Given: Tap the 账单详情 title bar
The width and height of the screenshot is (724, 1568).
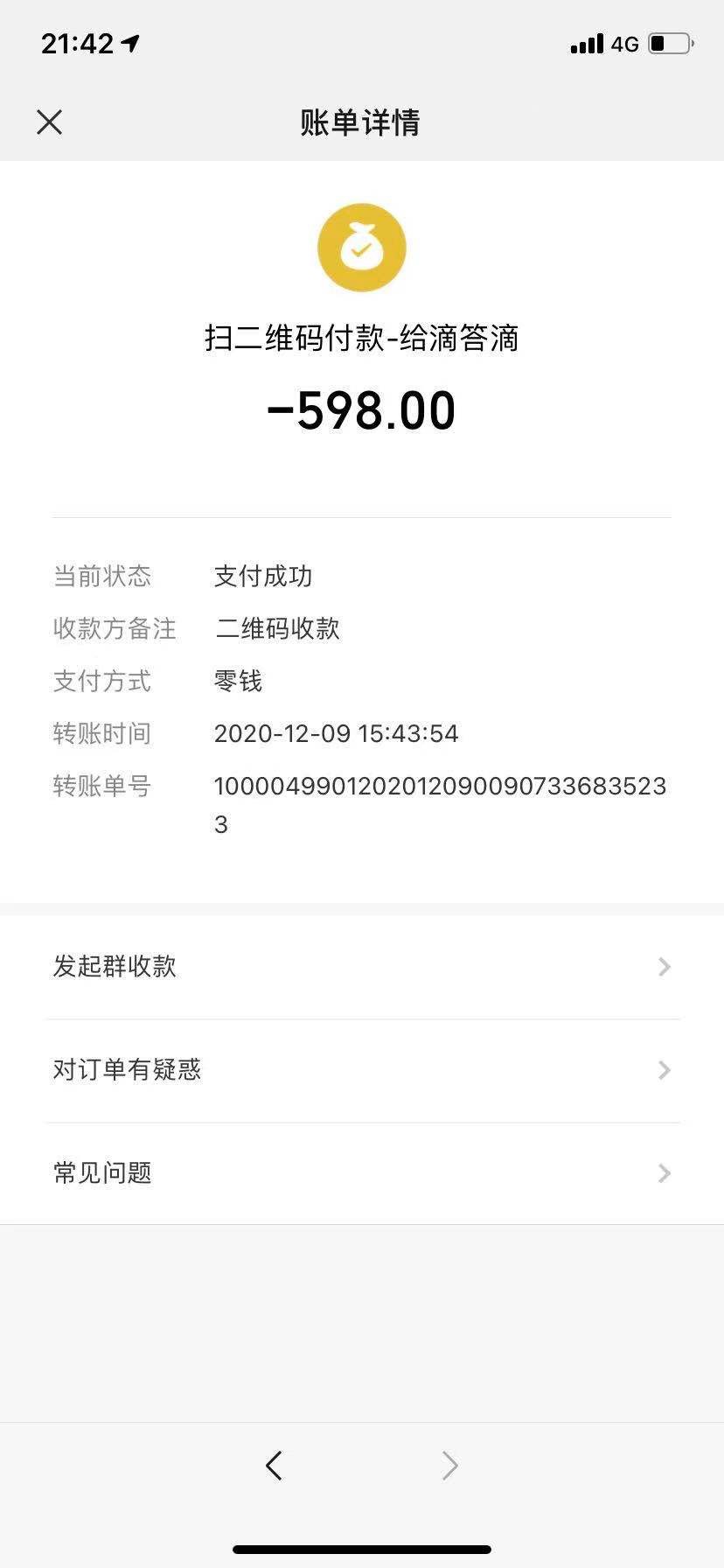Looking at the screenshot, I should pyautogui.click(x=362, y=122).
